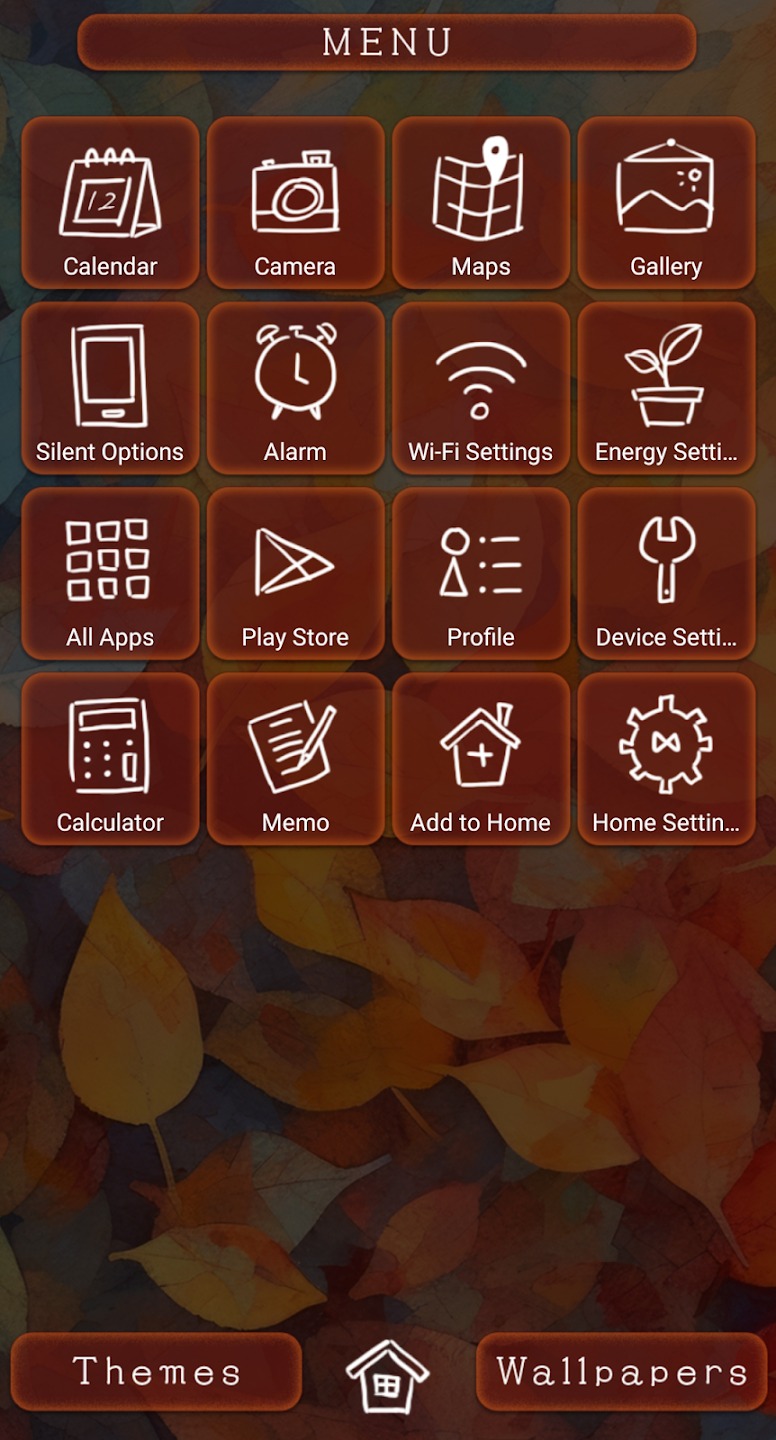776x1440 pixels.
Task: Open Home Settings tile
Action: (666, 759)
